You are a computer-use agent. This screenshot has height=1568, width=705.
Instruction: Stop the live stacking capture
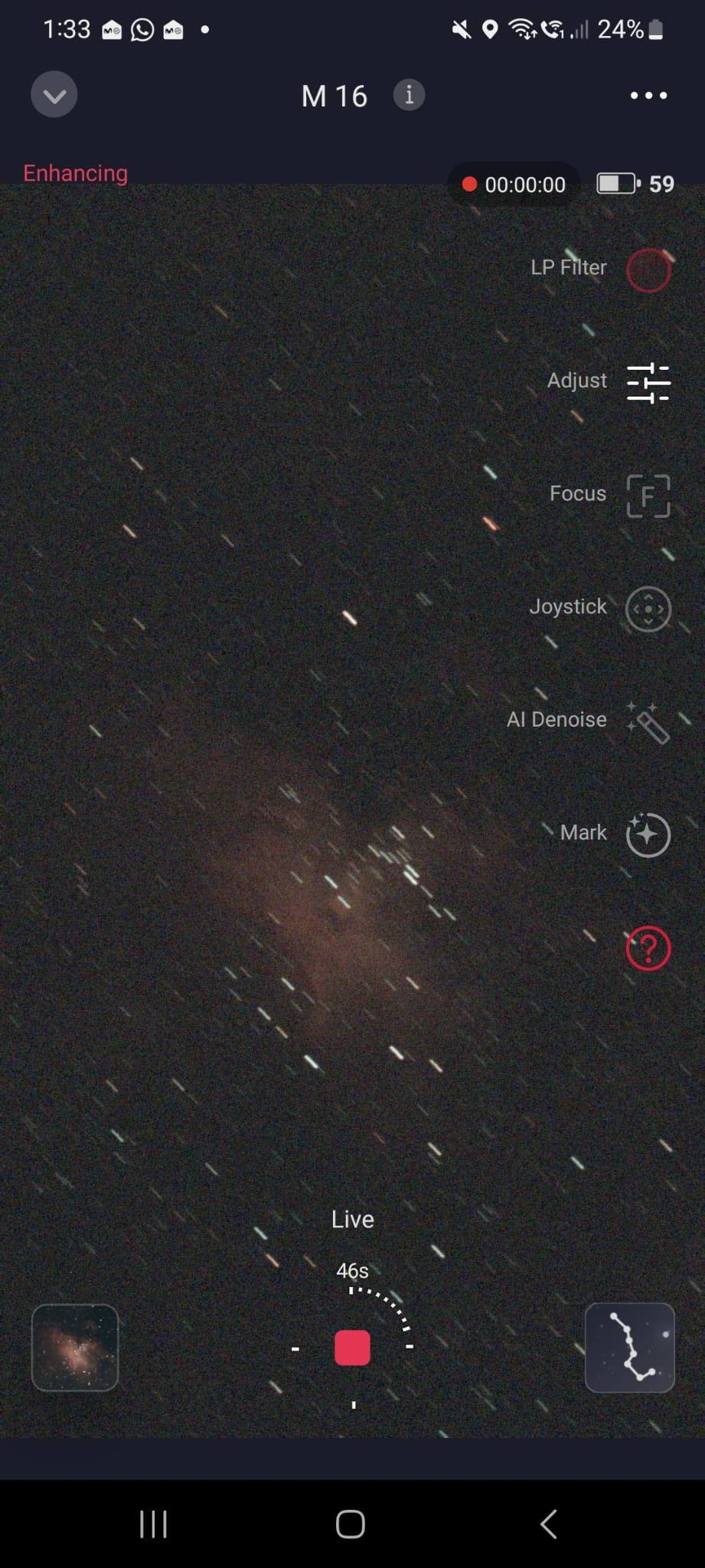coord(352,1347)
